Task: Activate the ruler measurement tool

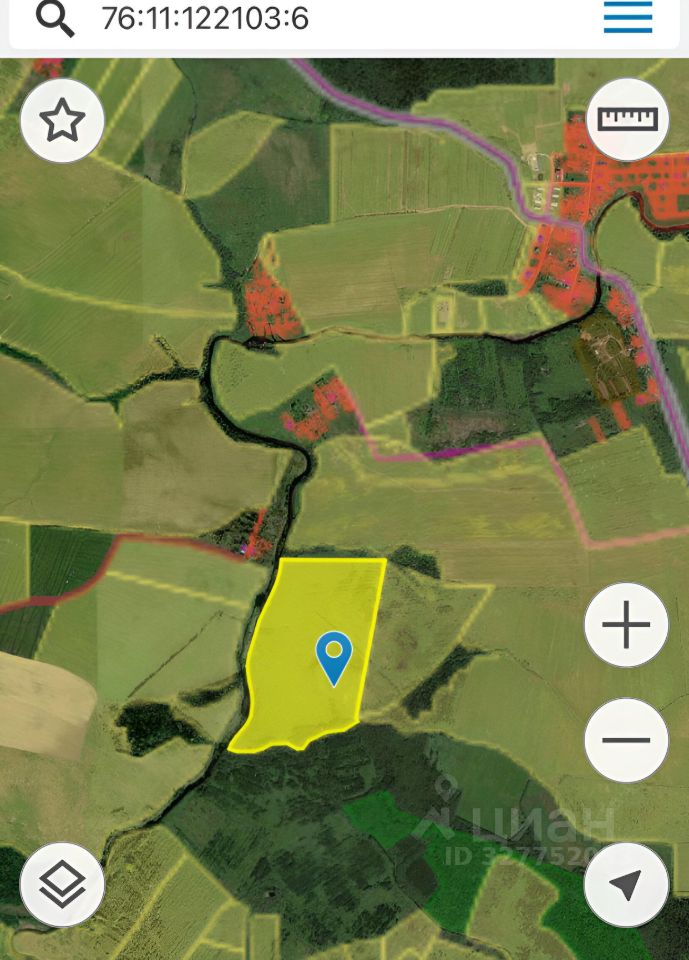Action: [627, 120]
